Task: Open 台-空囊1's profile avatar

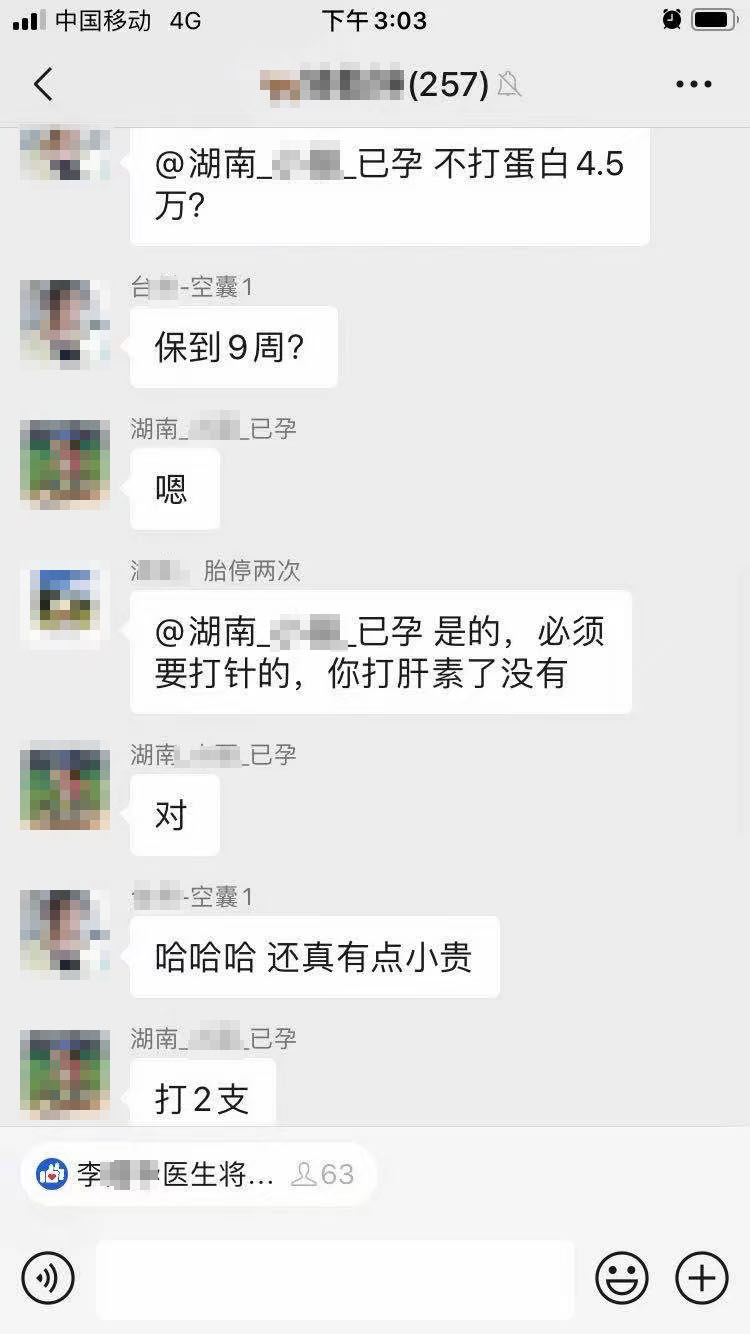Action: 64,323
